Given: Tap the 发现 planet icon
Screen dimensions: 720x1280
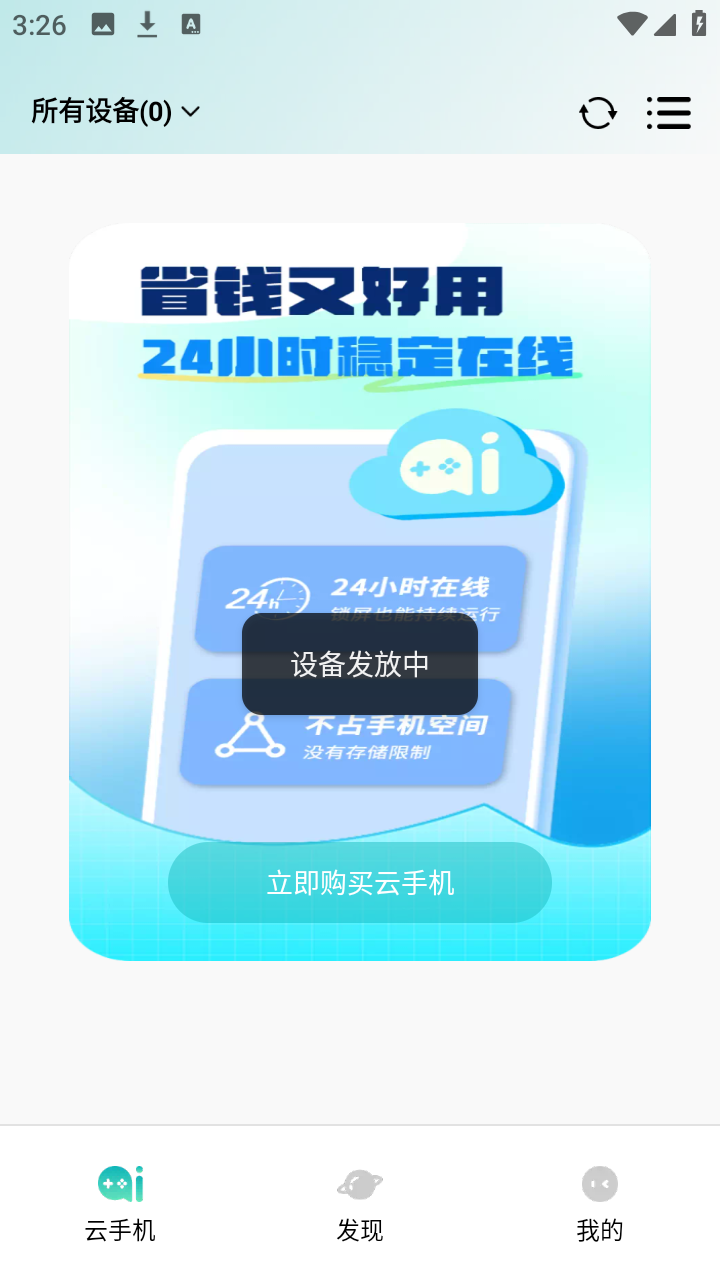Looking at the screenshot, I should 359,1182.
